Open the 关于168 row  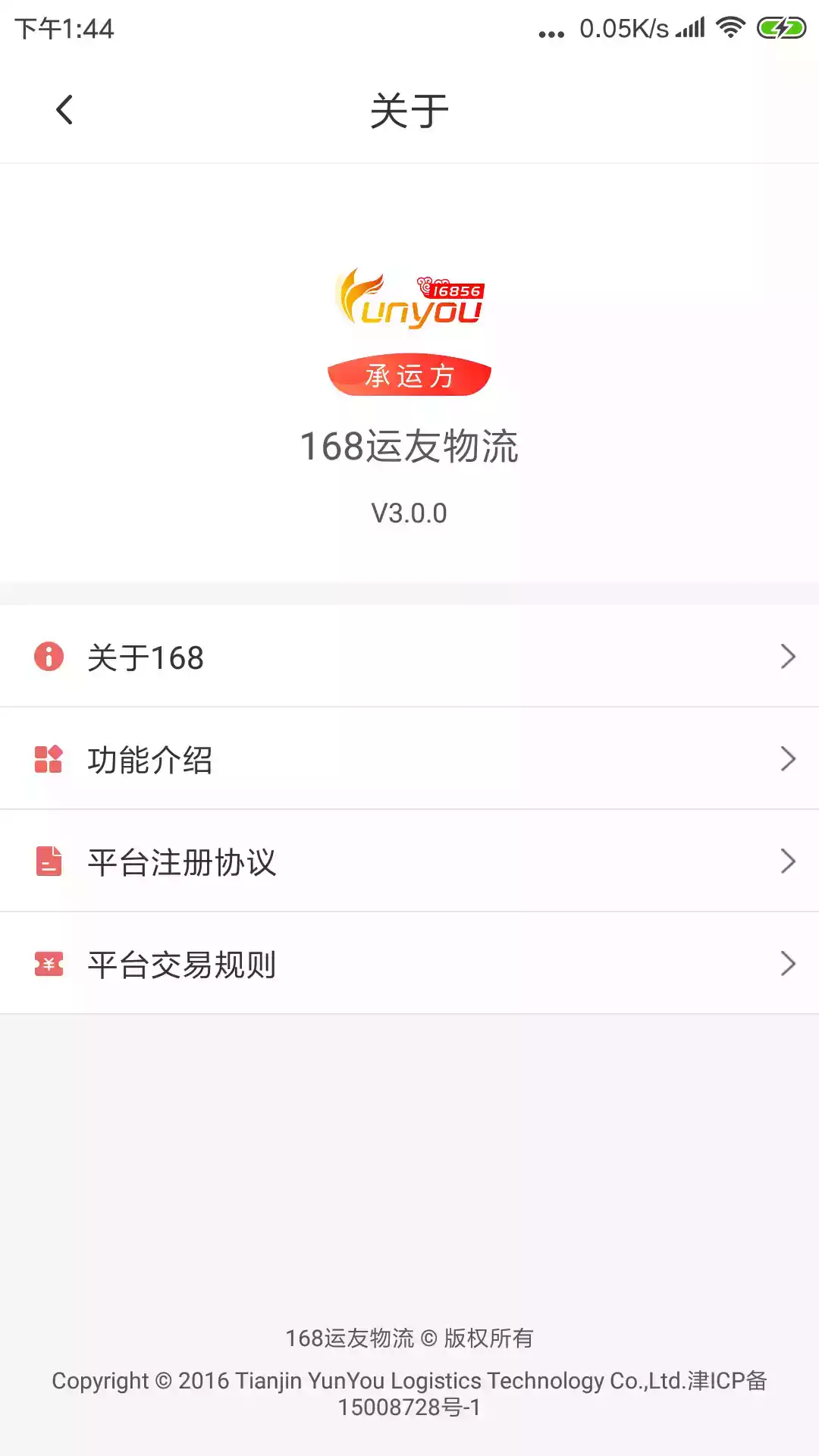409,656
